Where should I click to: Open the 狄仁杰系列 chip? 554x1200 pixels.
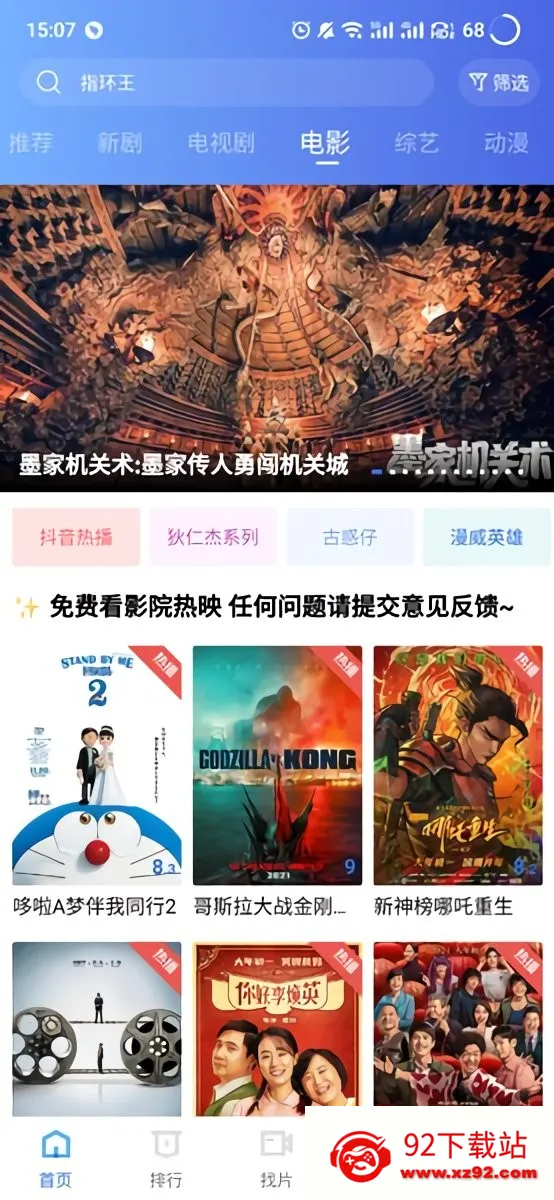tap(213, 537)
